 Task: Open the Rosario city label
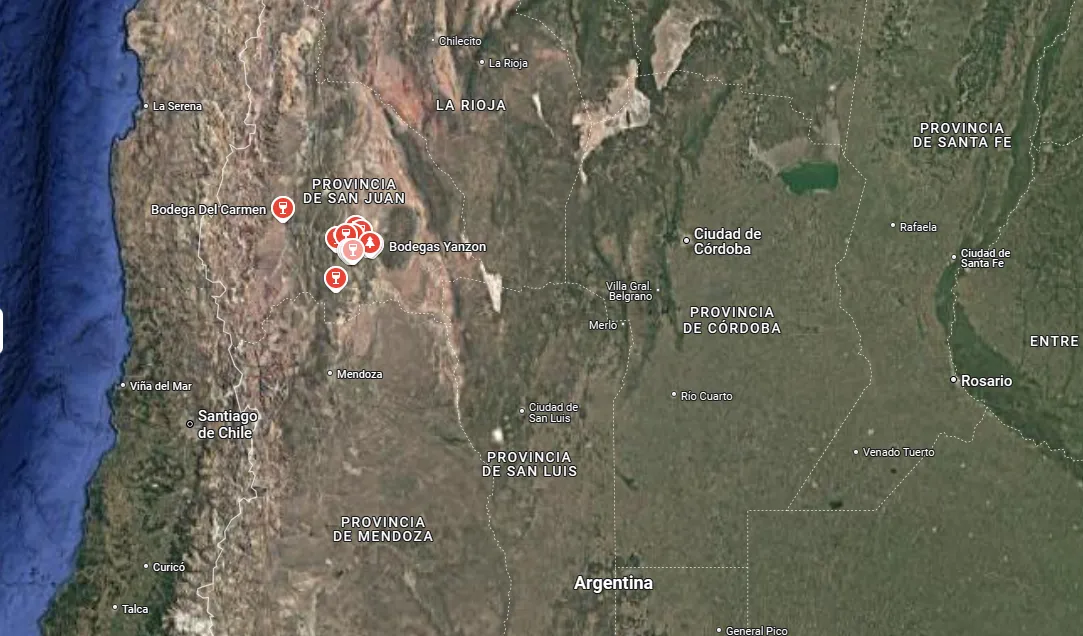click(x=986, y=381)
